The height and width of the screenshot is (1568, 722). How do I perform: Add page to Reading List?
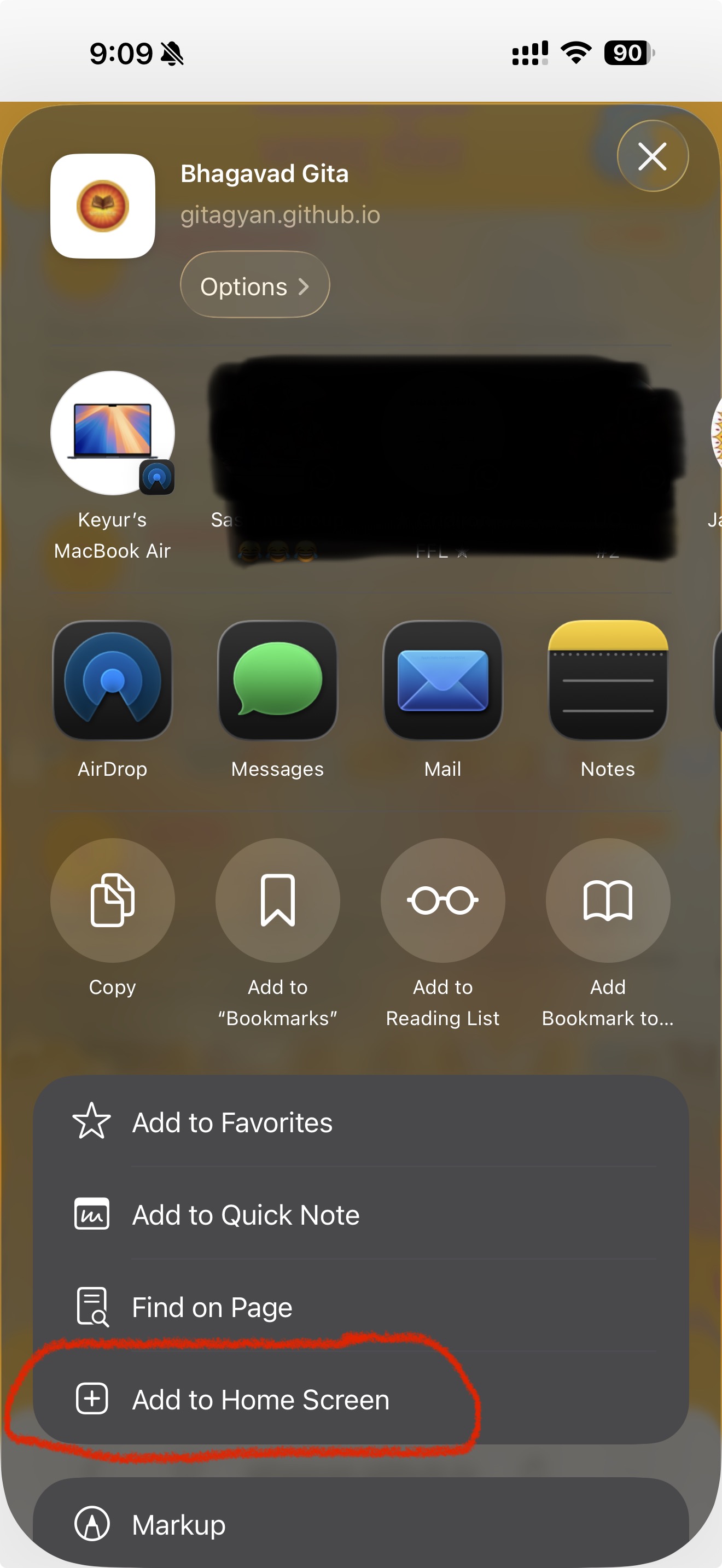point(442,900)
